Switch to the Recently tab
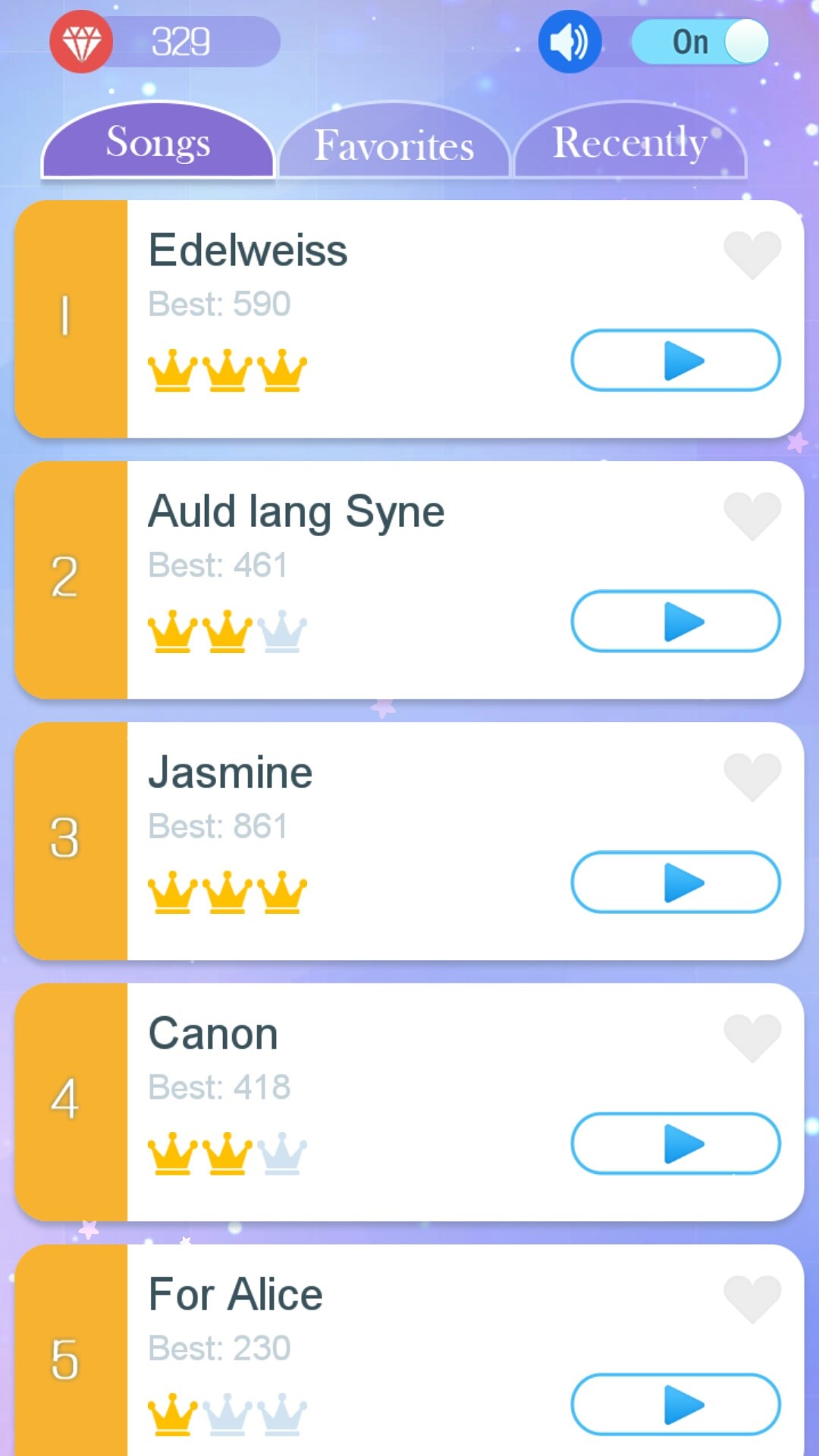 629,143
